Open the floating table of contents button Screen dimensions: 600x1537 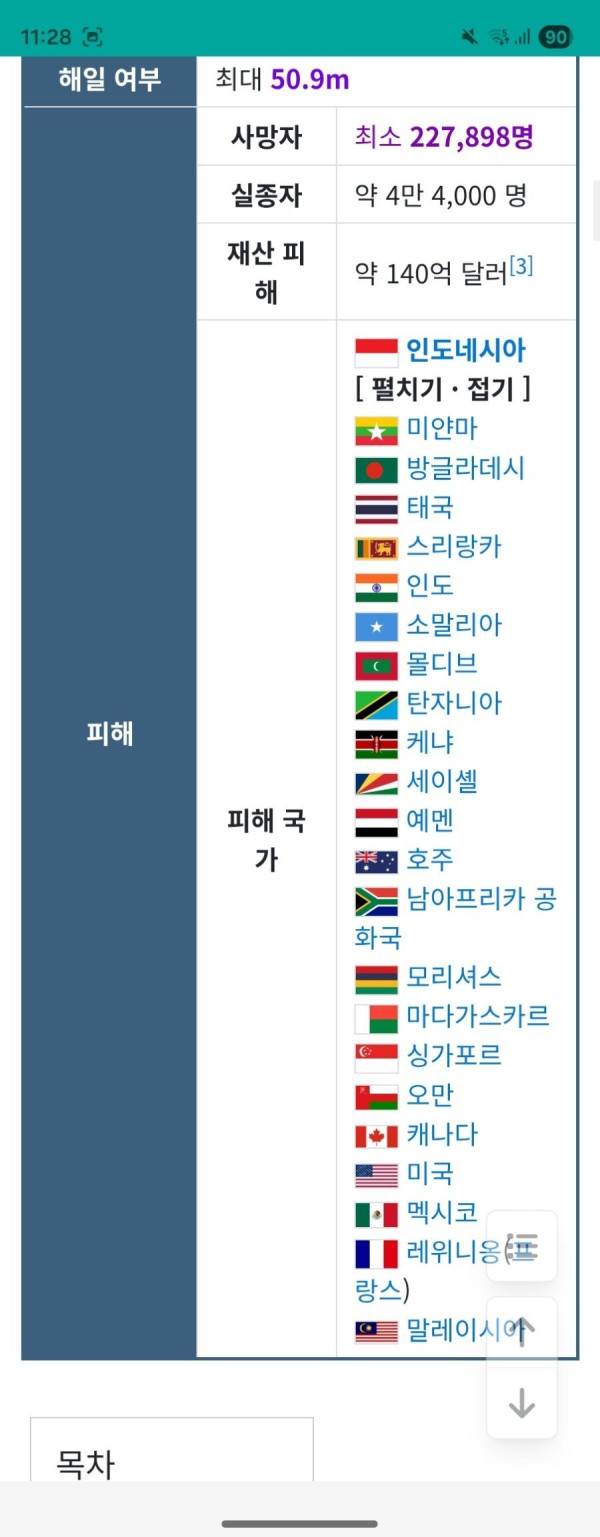[x=521, y=1246]
